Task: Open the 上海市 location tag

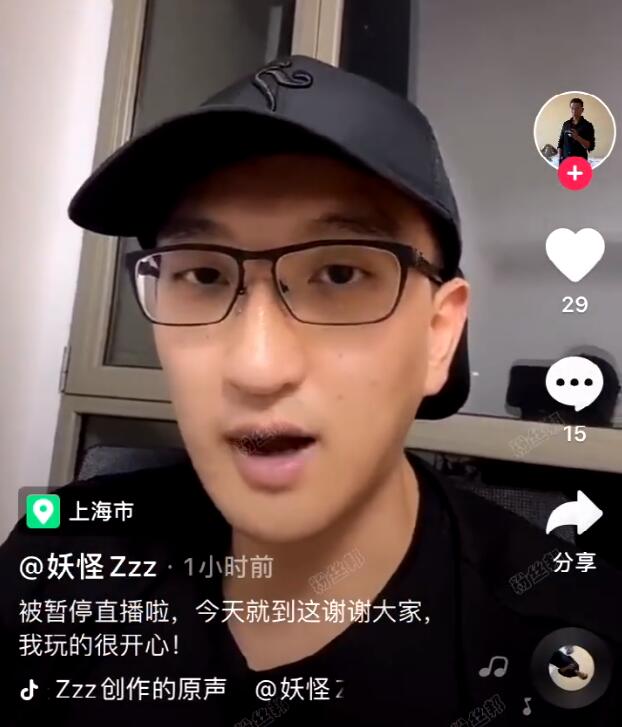Action: click(82, 512)
